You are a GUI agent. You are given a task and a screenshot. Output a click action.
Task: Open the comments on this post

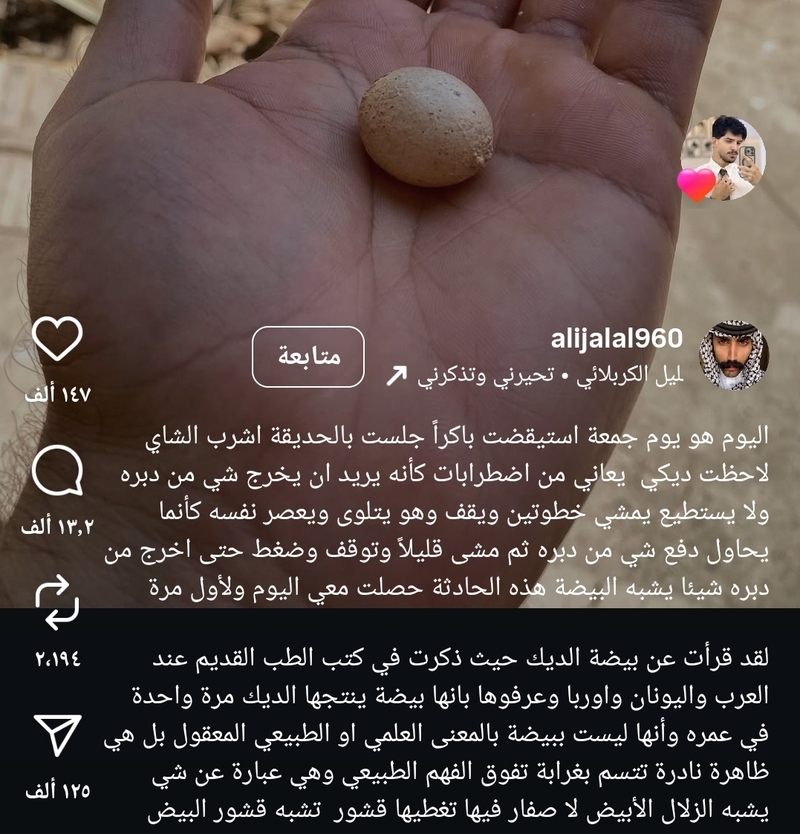57,471
